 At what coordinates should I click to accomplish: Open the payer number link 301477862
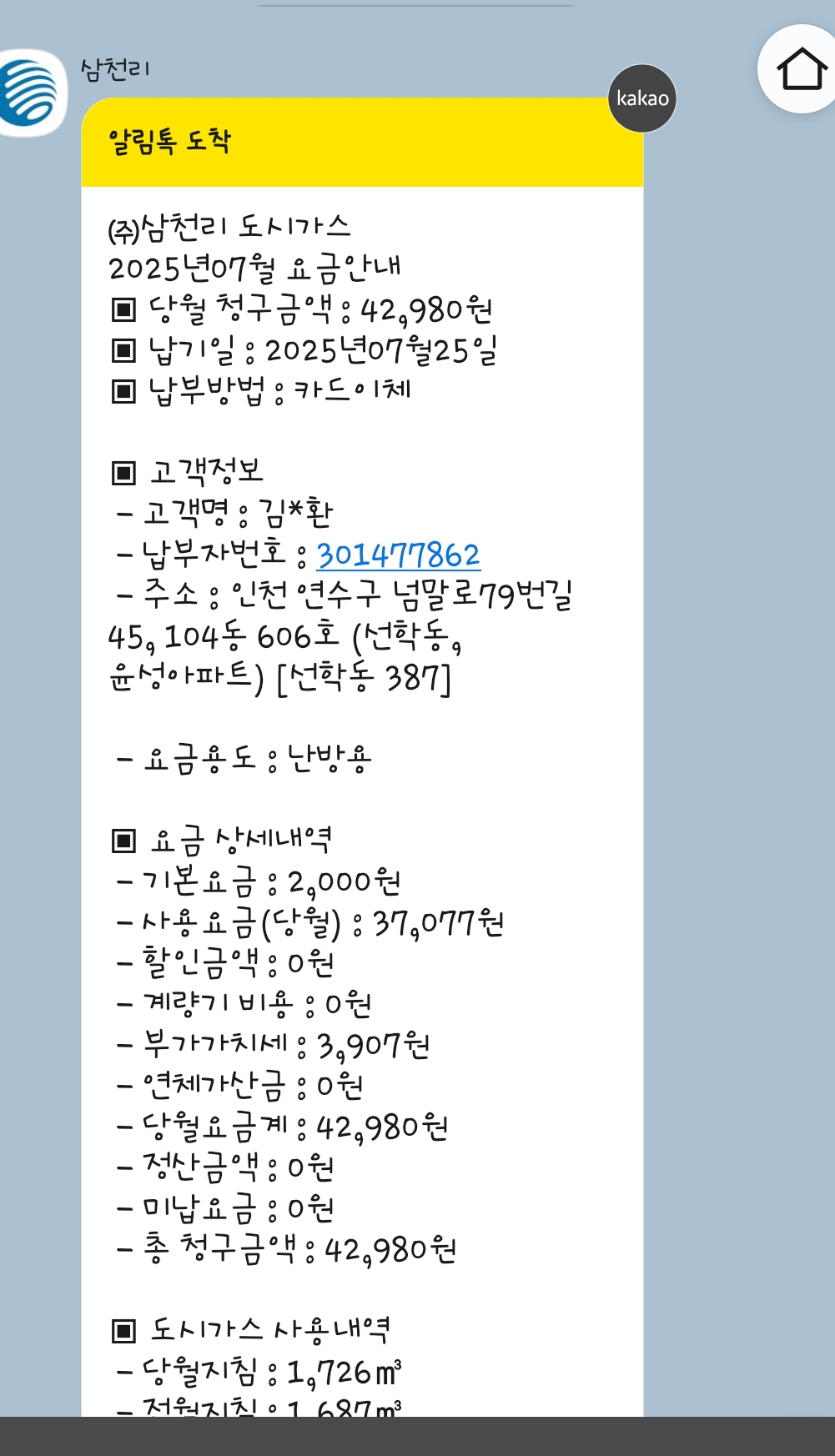click(x=399, y=555)
